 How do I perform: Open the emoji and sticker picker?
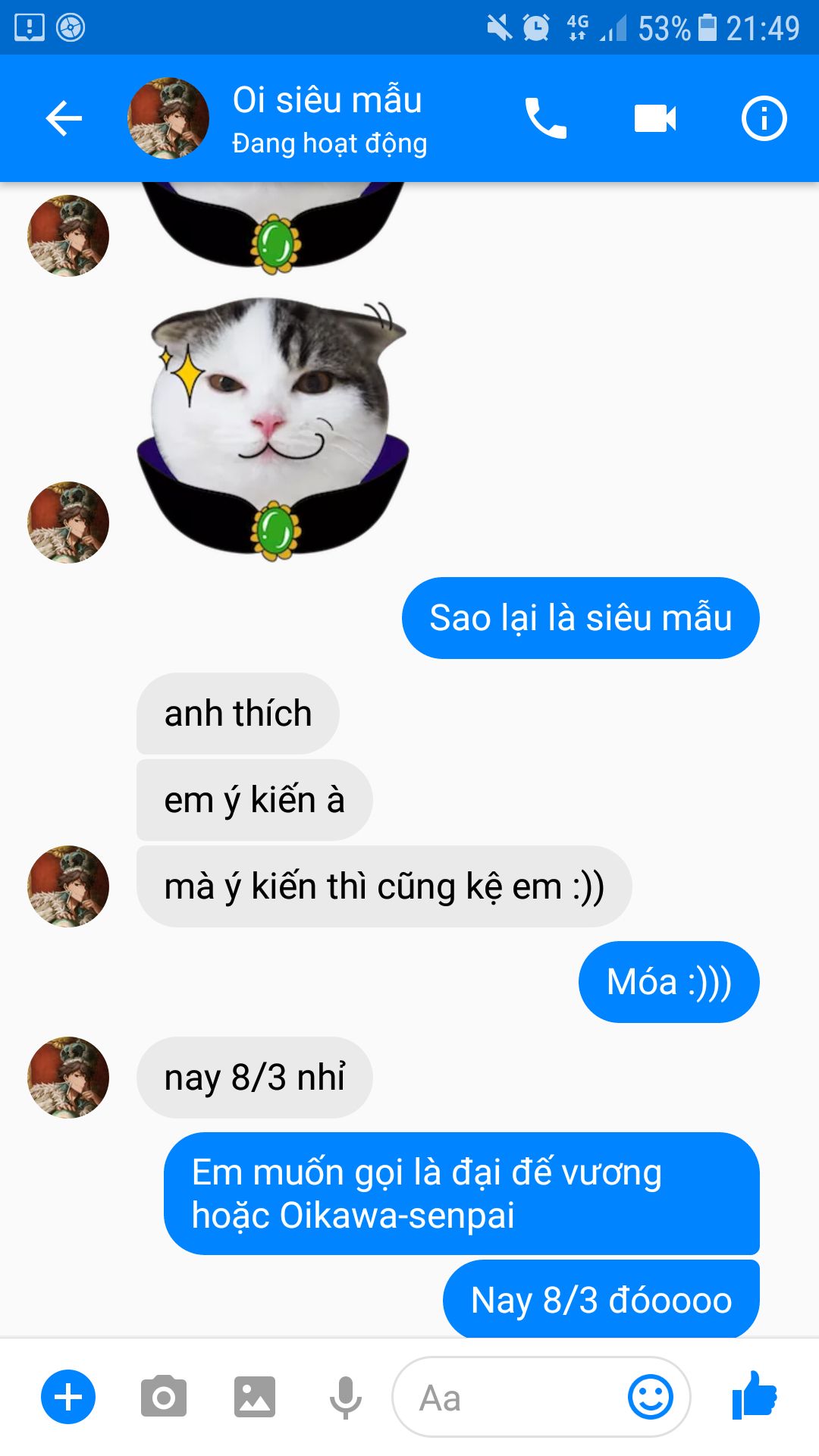pyautogui.click(x=651, y=1397)
